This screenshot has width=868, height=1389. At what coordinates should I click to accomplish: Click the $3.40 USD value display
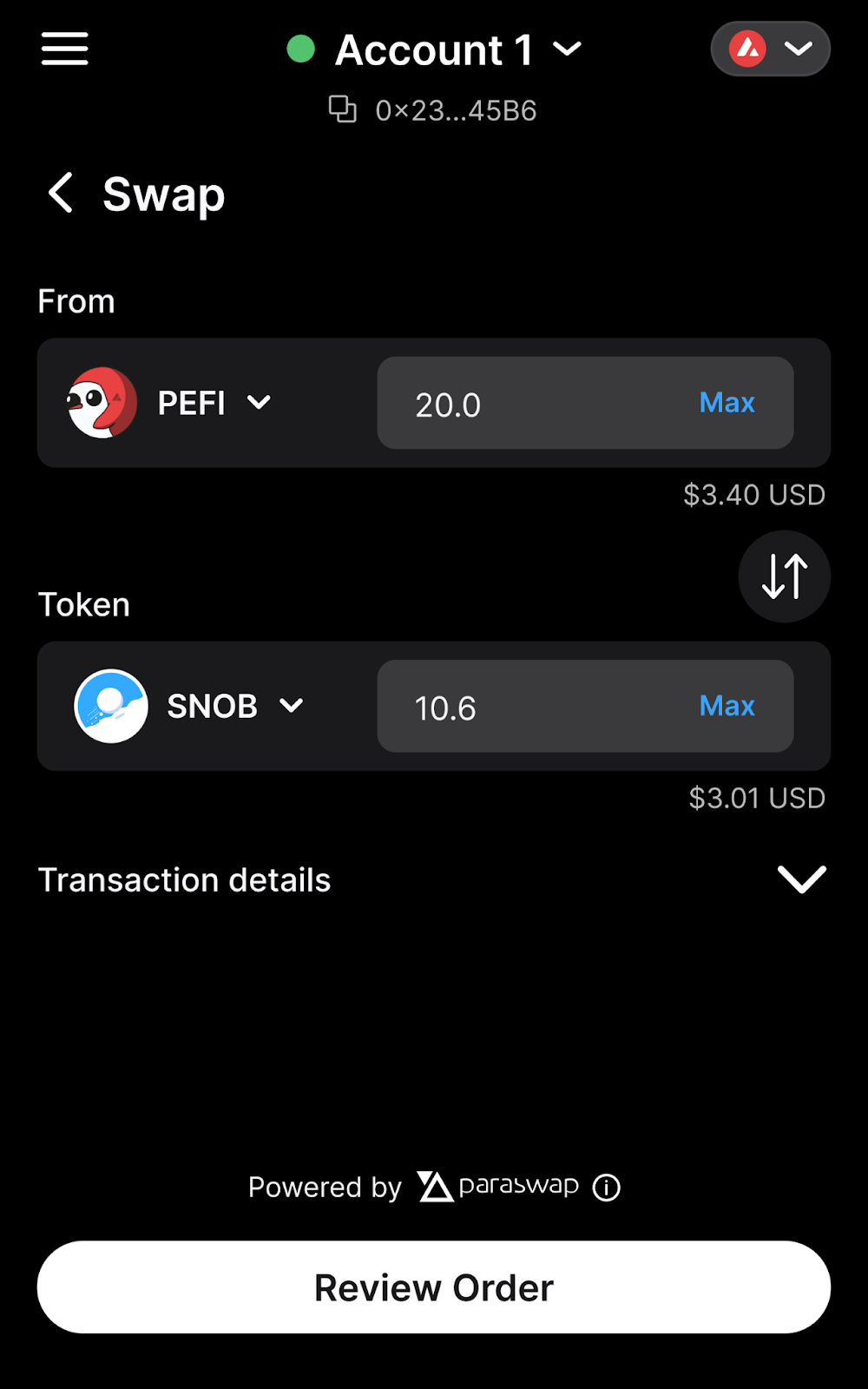753,494
